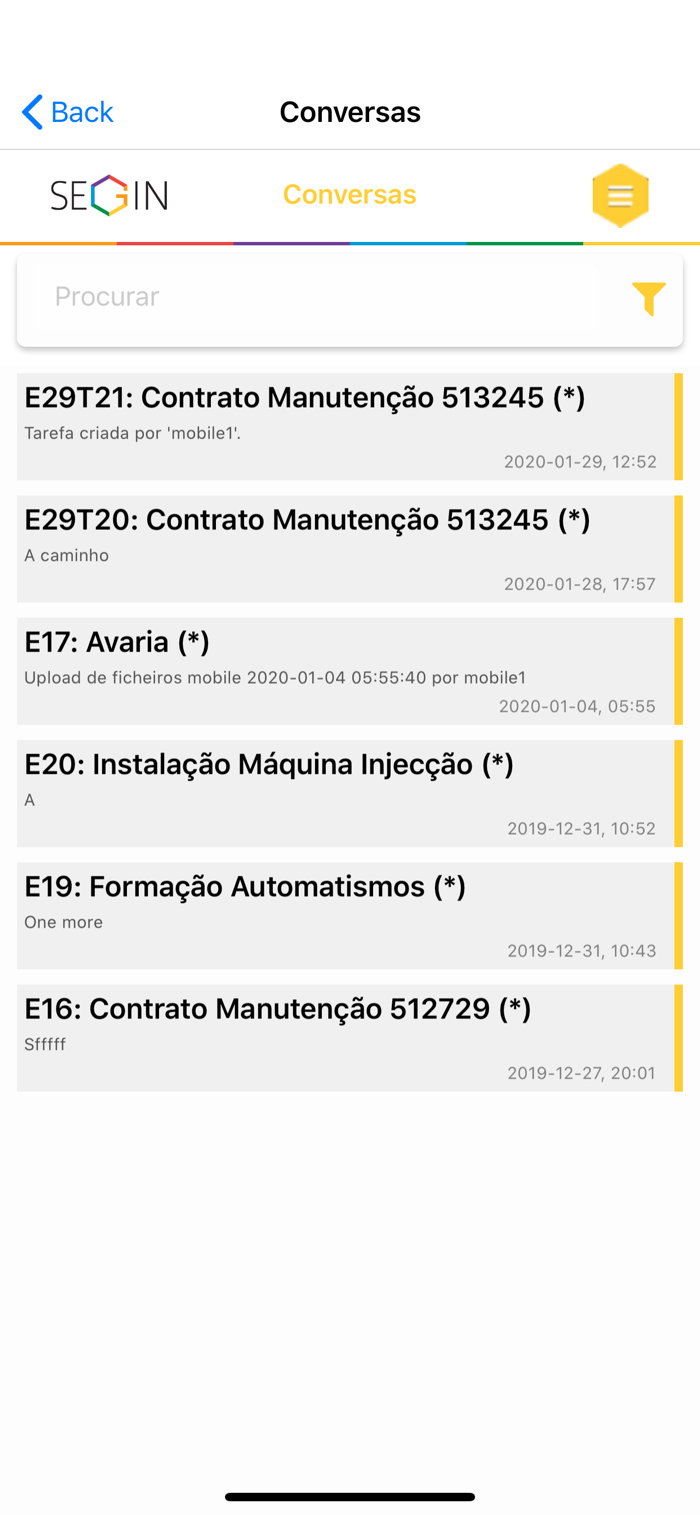Open the E17: Avaria conversation
The height and width of the screenshot is (1515, 700).
coord(349,671)
